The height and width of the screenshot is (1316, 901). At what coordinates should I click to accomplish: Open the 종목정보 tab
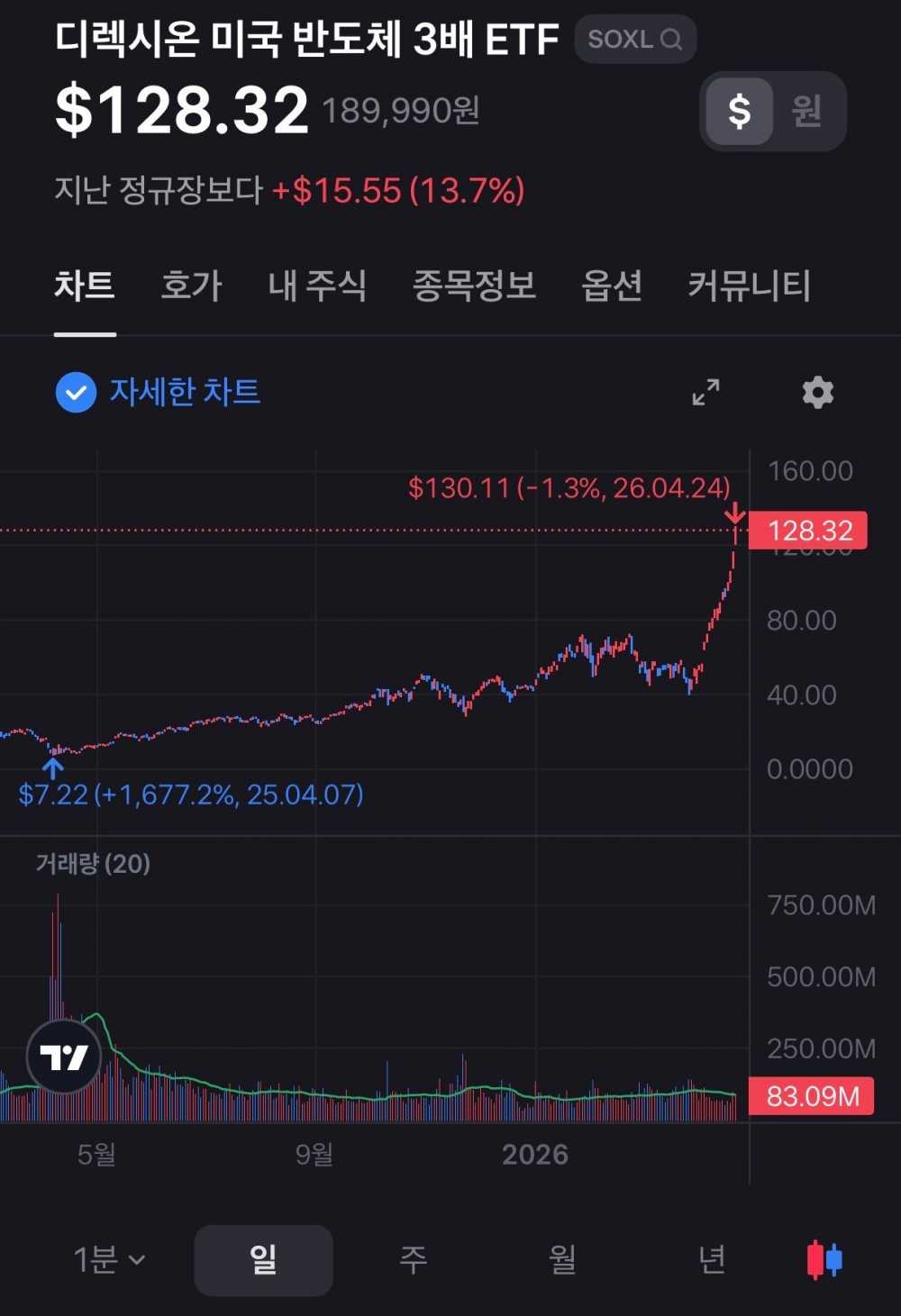coord(474,286)
